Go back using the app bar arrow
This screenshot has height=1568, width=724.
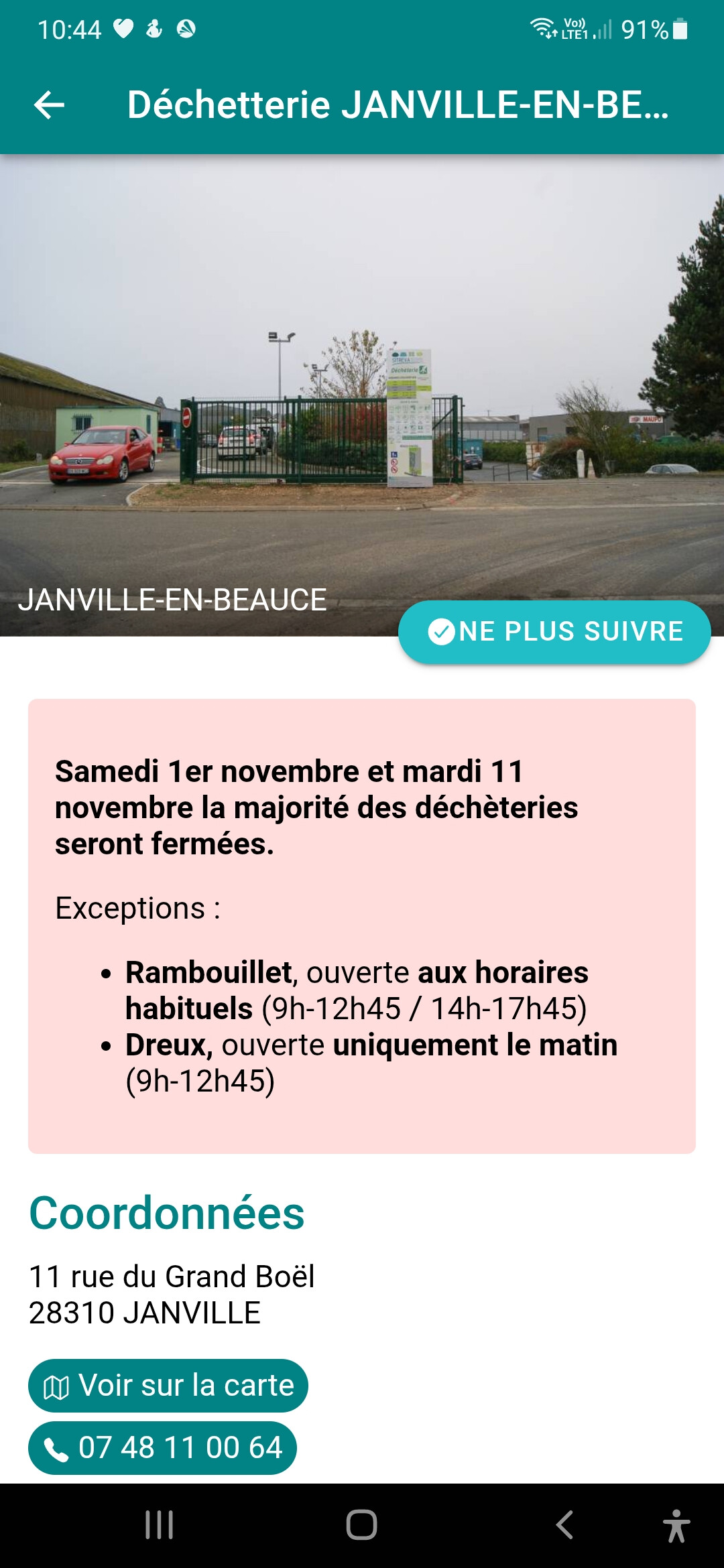click(49, 105)
